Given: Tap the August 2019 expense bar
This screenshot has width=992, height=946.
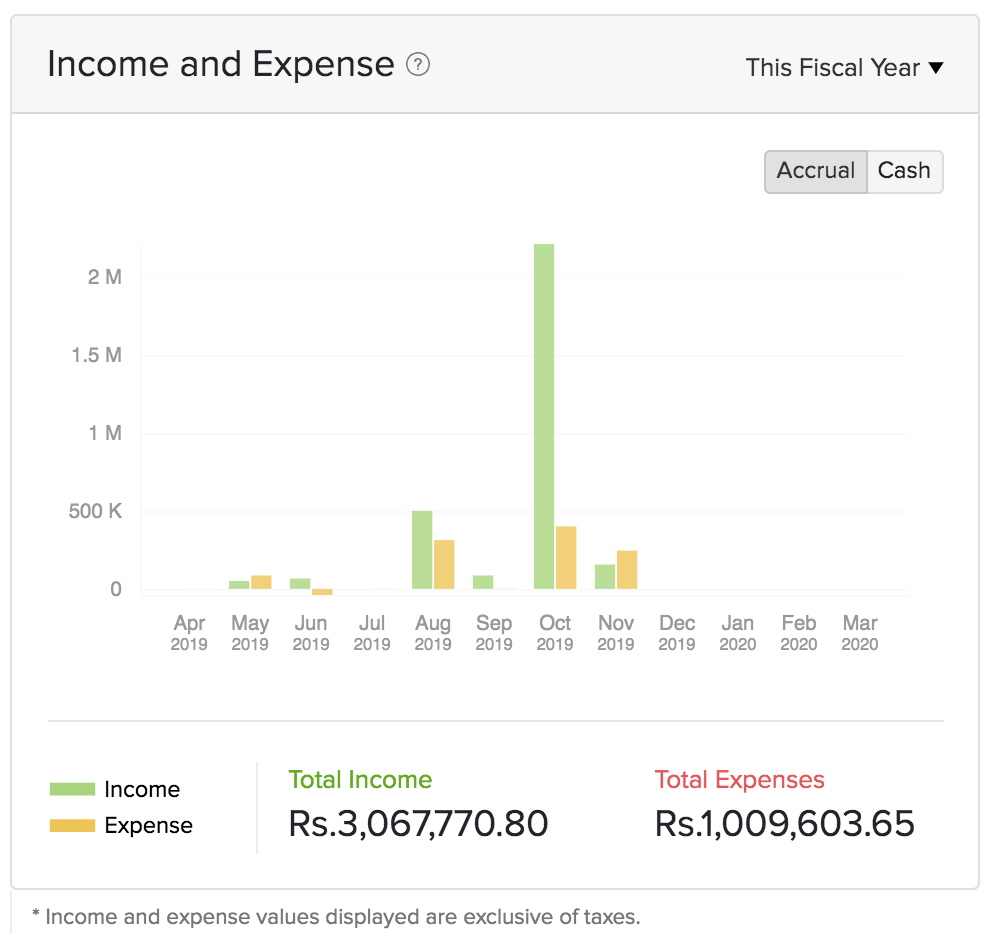Looking at the screenshot, I should [444, 564].
